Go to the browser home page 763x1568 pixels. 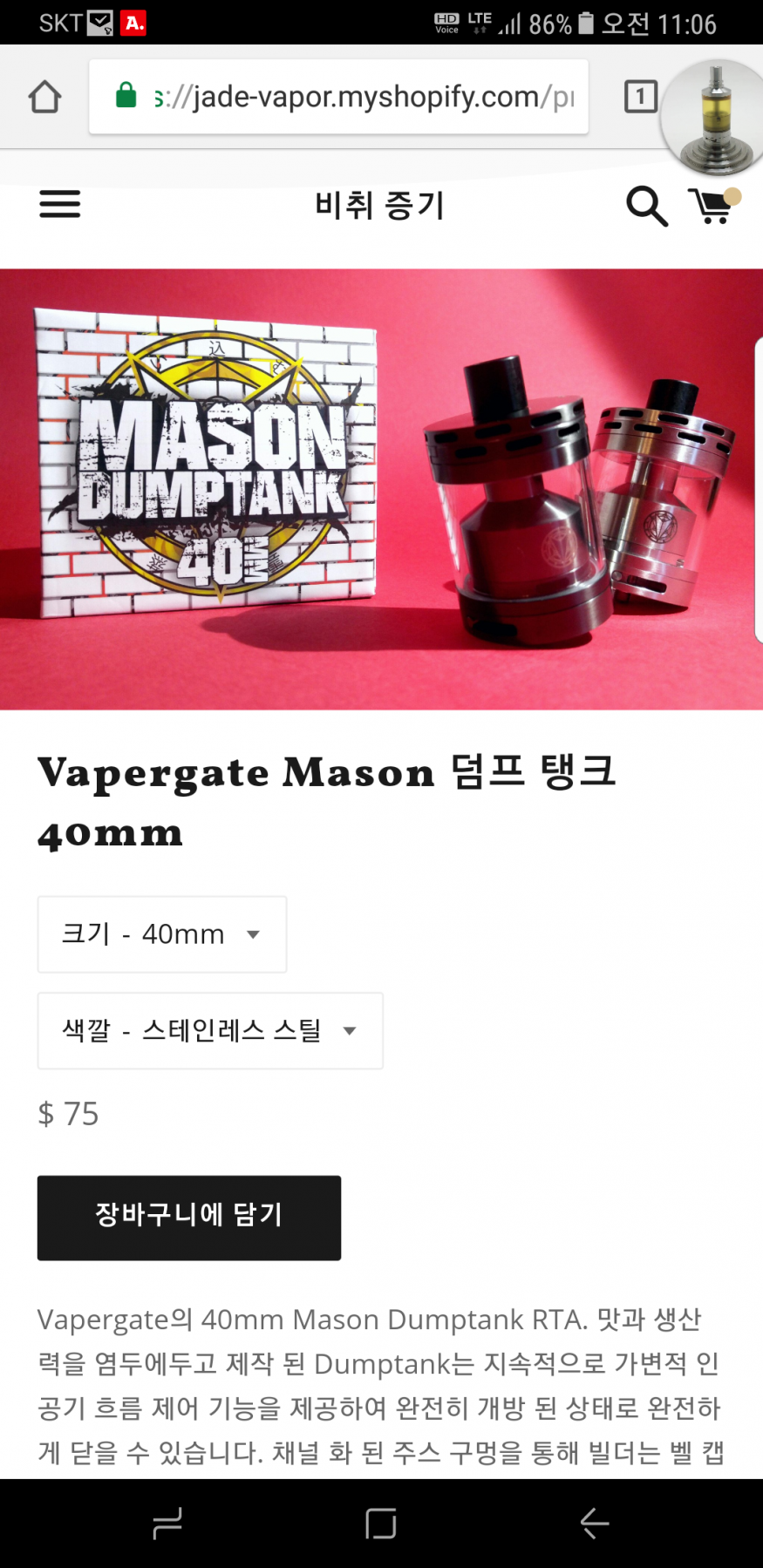44,97
